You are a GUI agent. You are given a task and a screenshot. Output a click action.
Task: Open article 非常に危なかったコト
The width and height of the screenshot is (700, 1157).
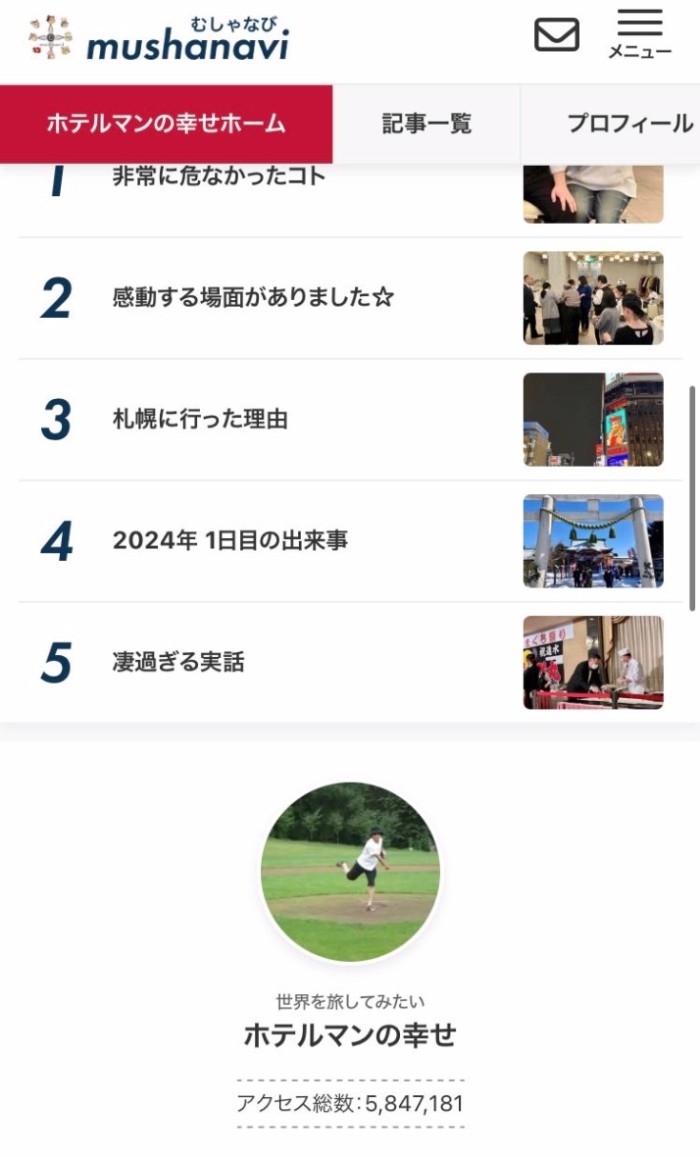219,177
